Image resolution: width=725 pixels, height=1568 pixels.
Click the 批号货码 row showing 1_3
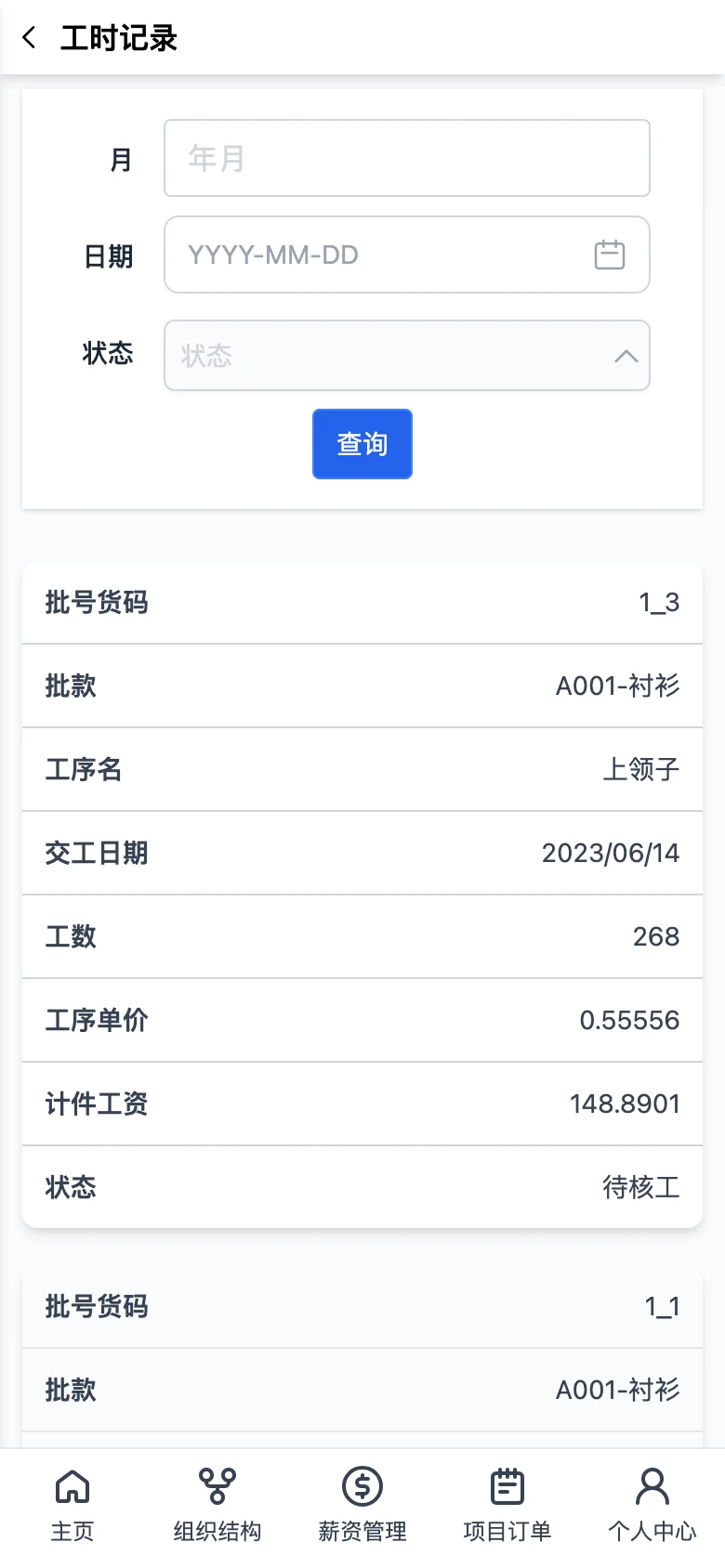click(362, 602)
